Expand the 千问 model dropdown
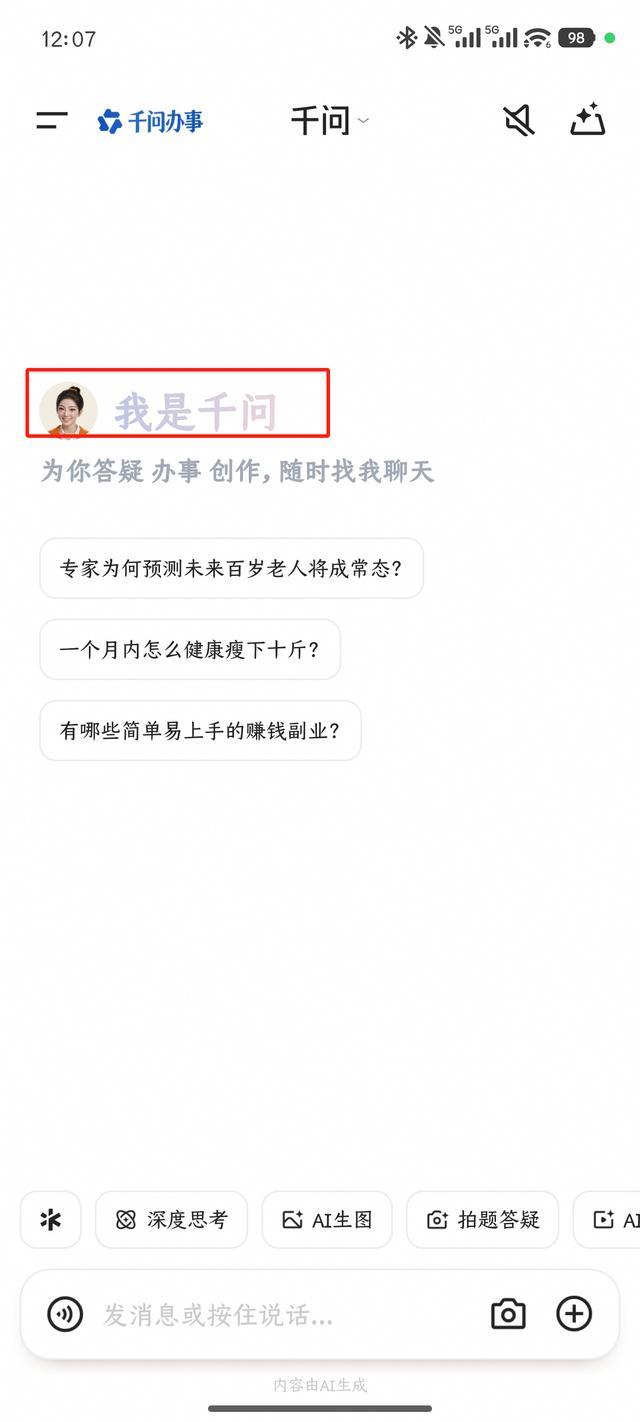 pos(329,121)
